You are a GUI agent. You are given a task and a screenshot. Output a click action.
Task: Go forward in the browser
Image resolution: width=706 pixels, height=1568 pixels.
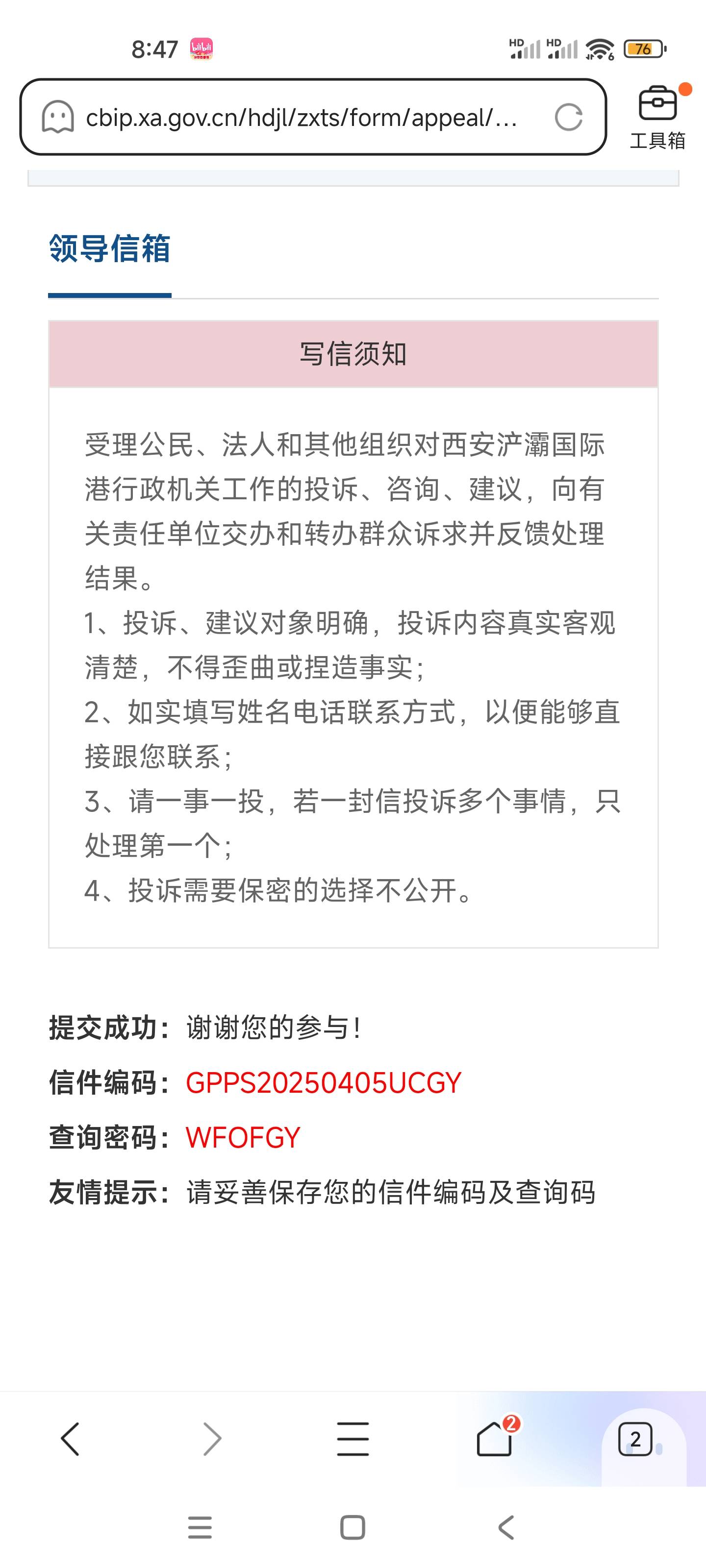click(x=211, y=1439)
